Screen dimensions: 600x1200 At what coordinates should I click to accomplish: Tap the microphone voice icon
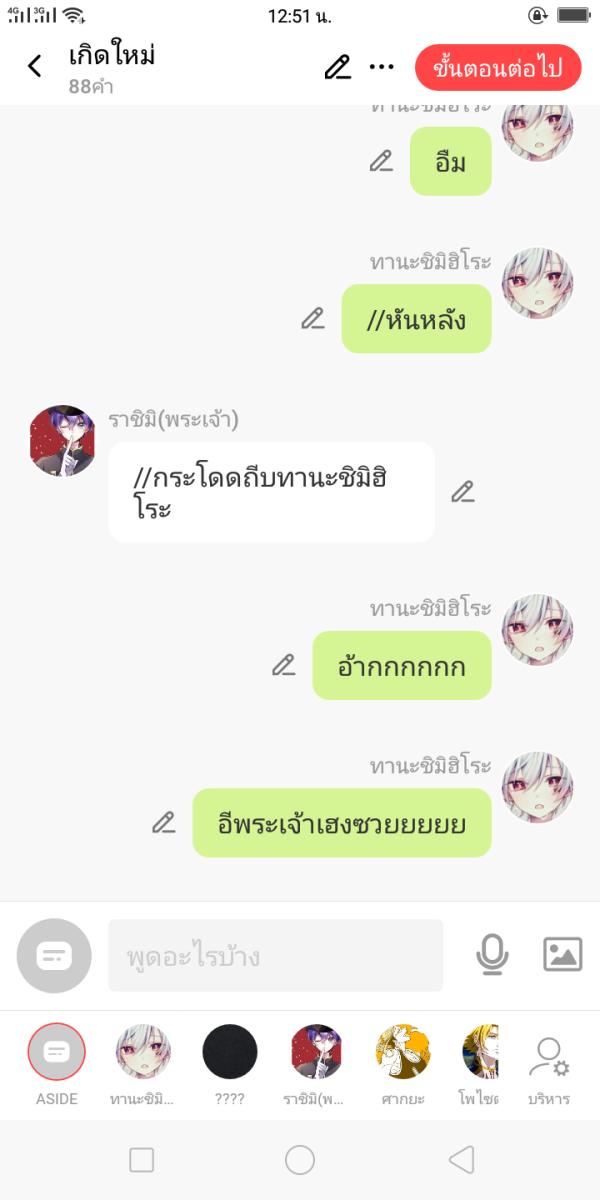(x=491, y=955)
